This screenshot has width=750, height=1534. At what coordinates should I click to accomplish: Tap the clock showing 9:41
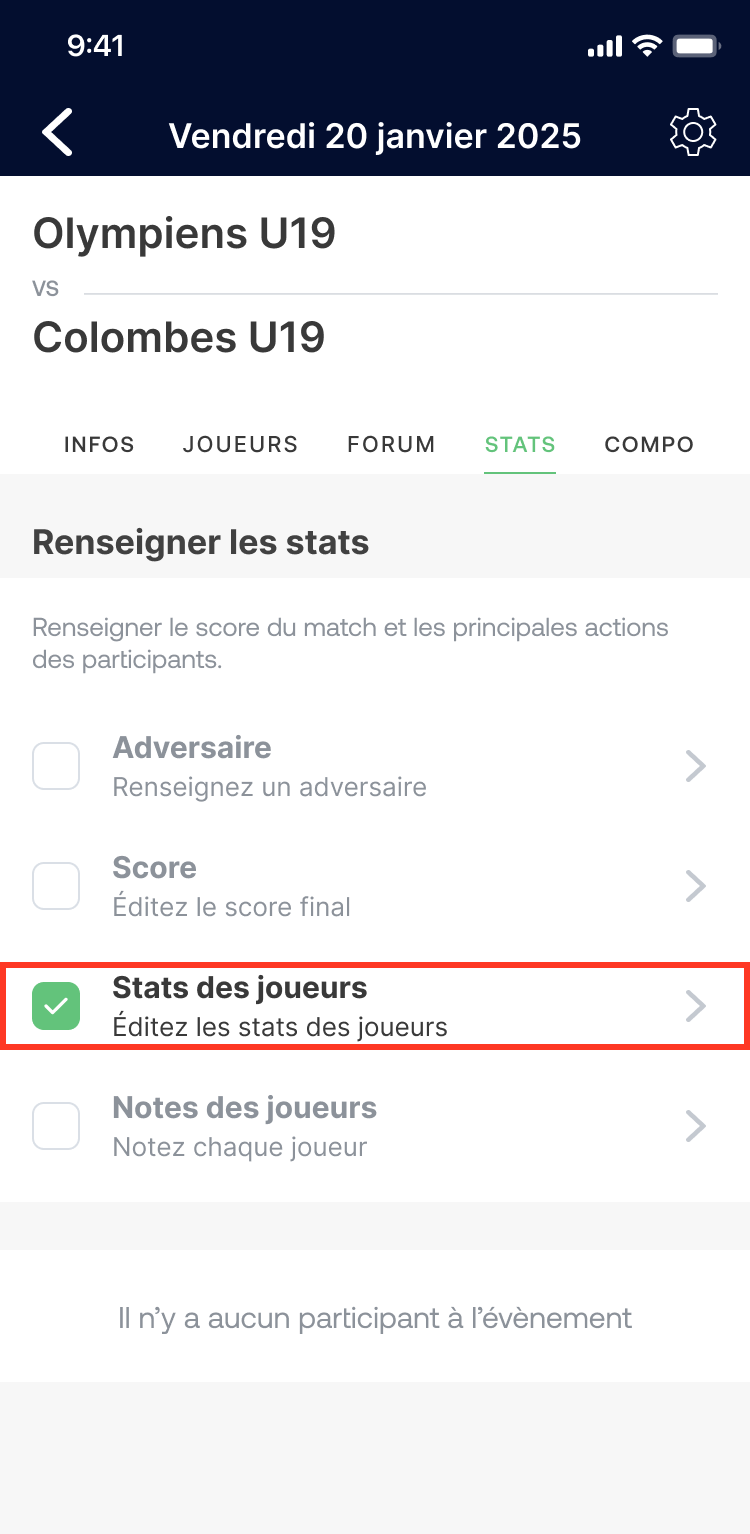pos(97,45)
